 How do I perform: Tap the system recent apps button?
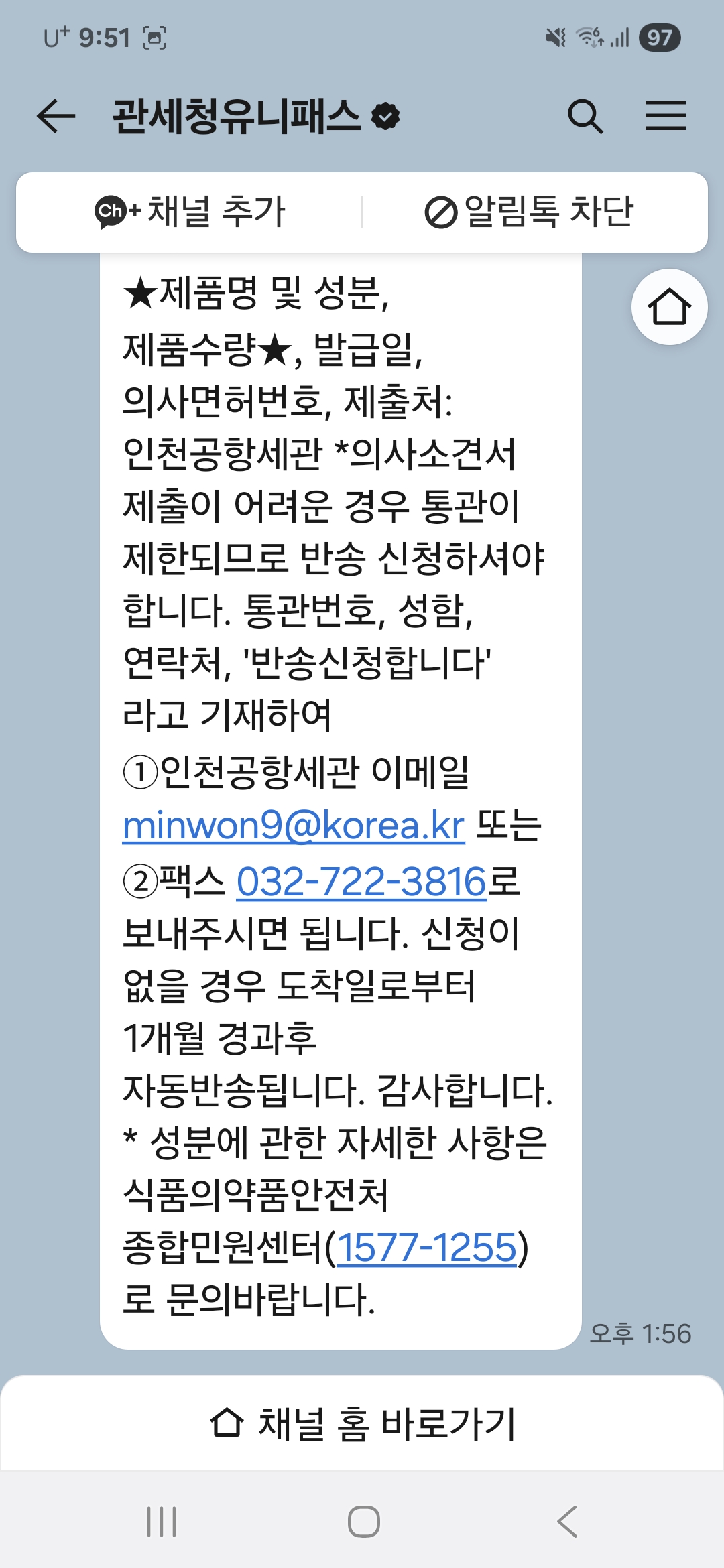click(x=162, y=1521)
